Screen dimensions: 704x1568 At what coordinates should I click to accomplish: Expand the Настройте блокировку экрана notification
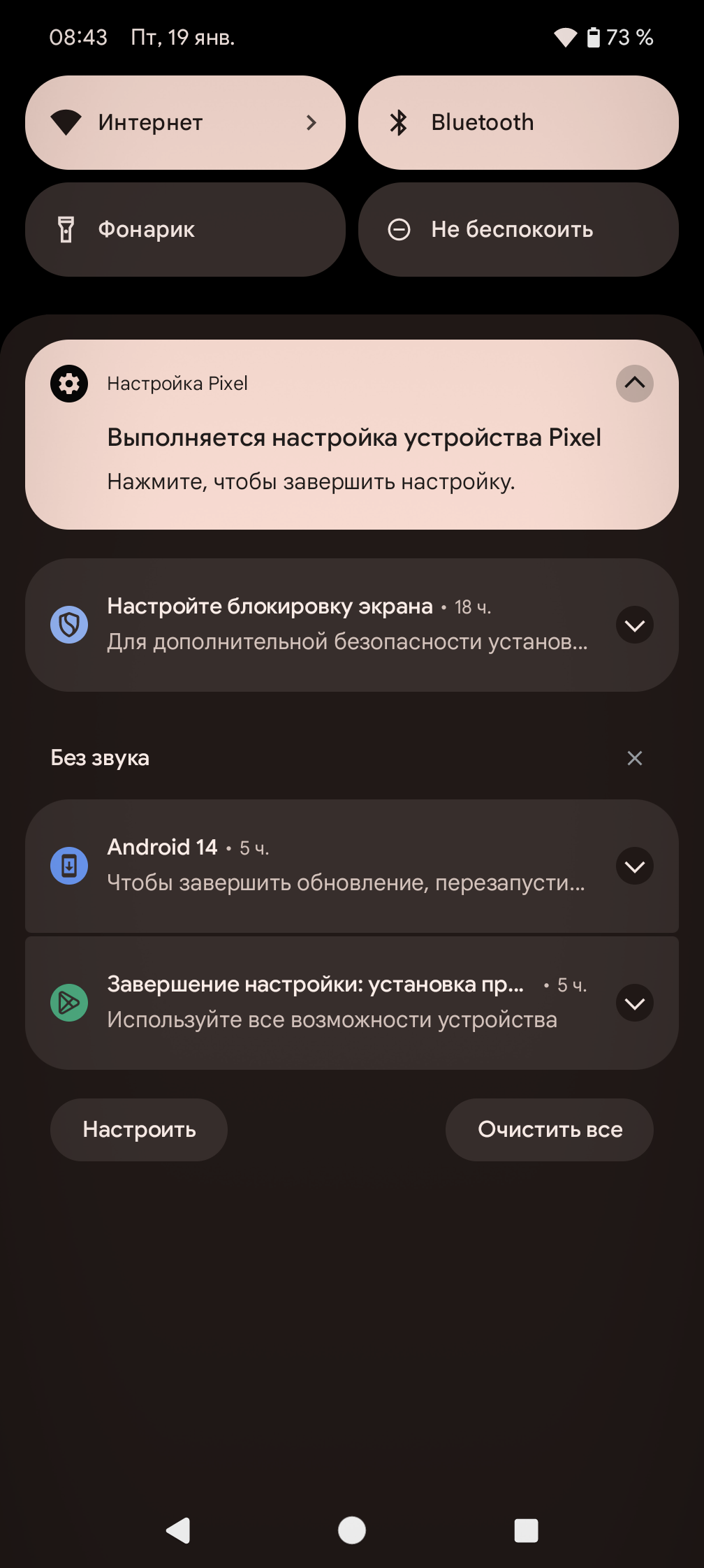click(634, 625)
